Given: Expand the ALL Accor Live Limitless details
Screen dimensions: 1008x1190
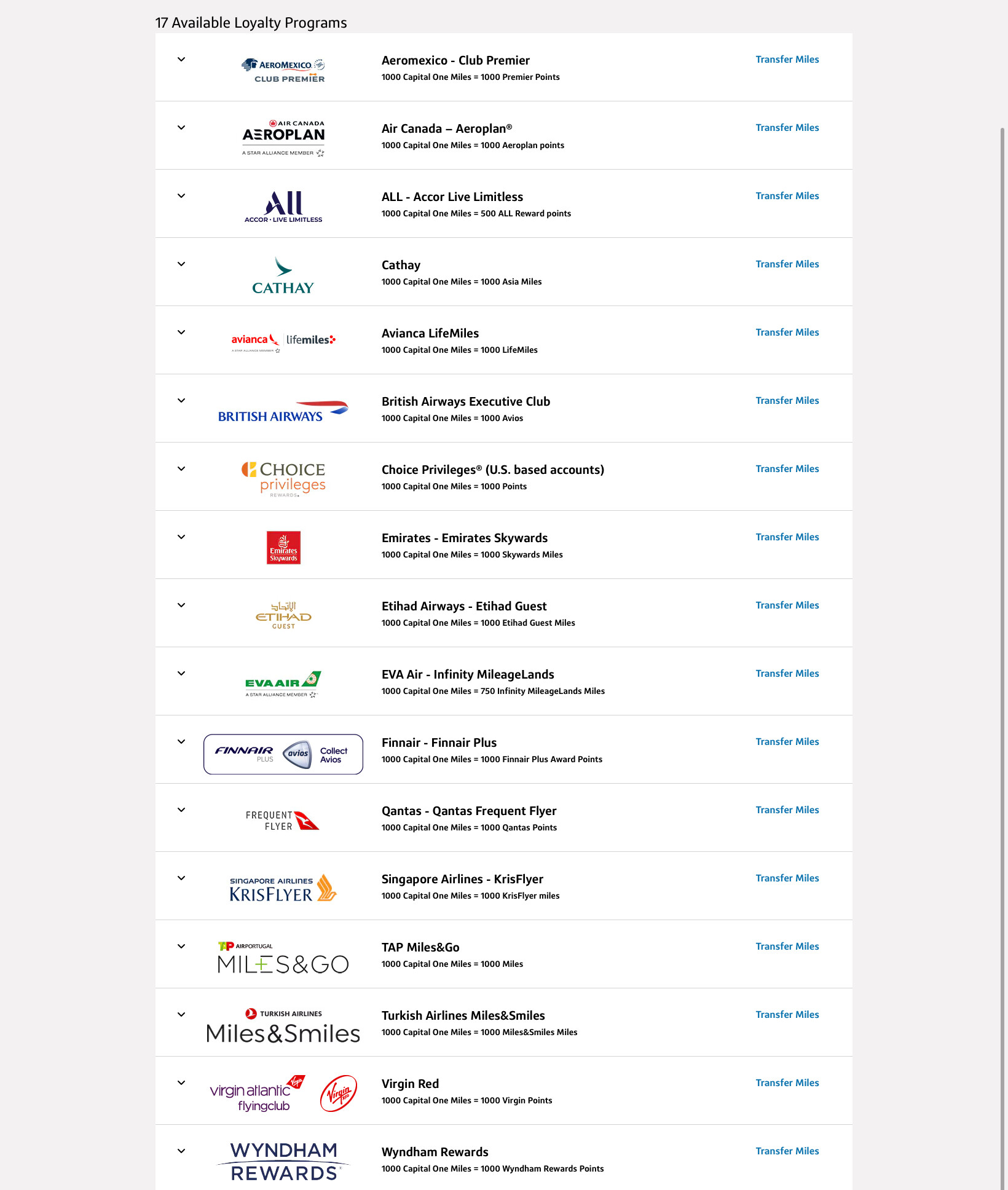Looking at the screenshot, I should coord(181,196).
